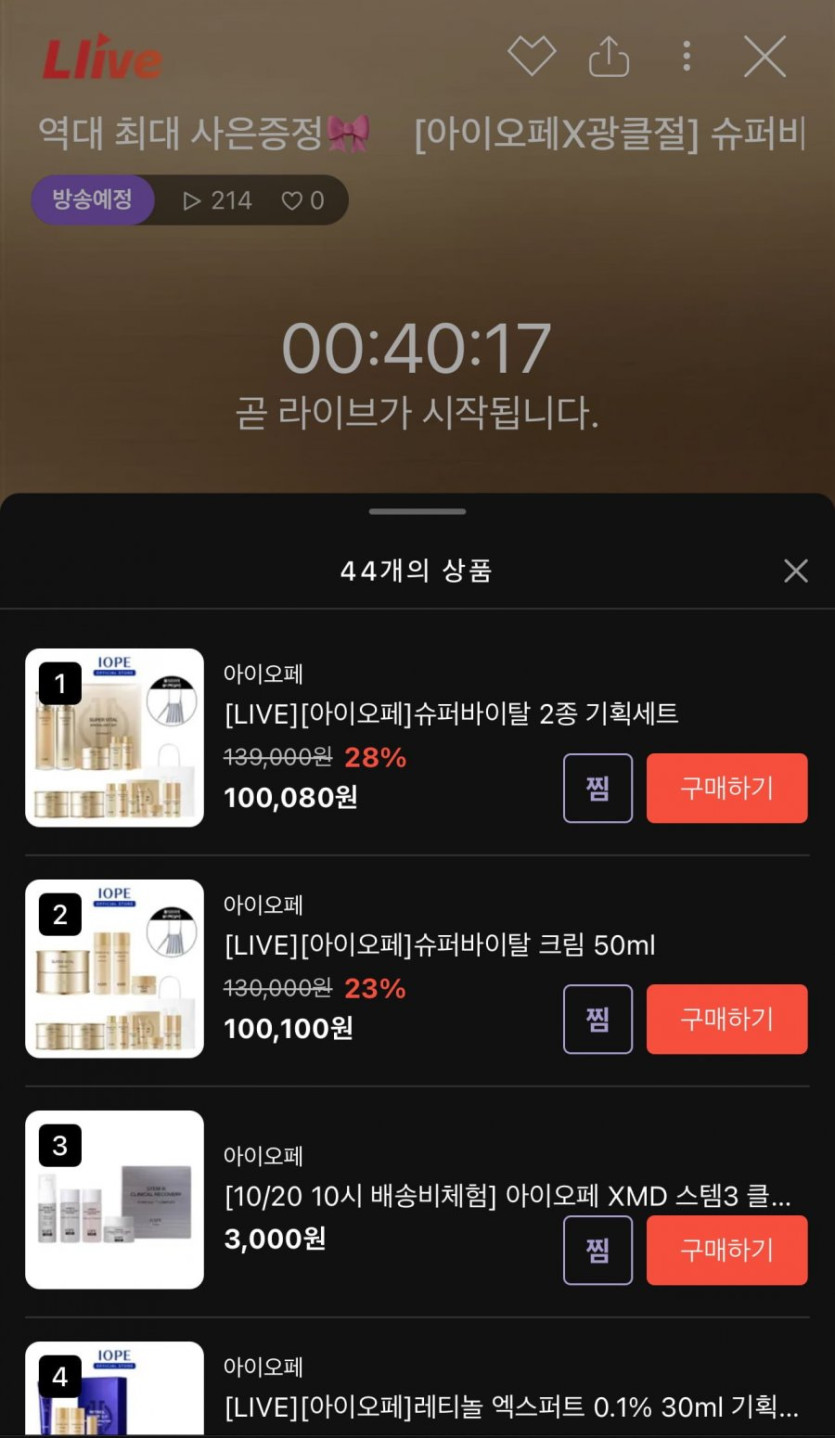The height and width of the screenshot is (1438, 835).
Task: Open the three-dot overflow menu
Action: pyautogui.click(x=686, y=56)
